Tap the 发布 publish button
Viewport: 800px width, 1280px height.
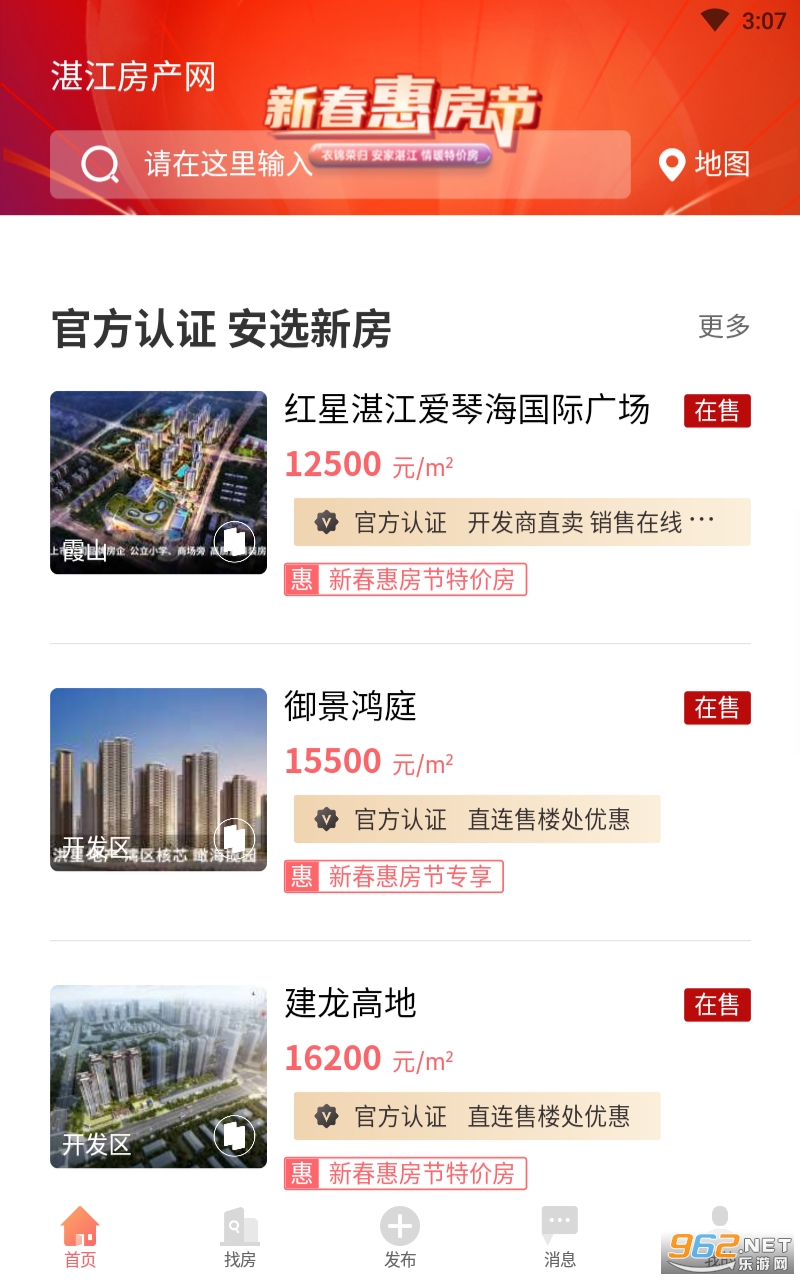400,1238
